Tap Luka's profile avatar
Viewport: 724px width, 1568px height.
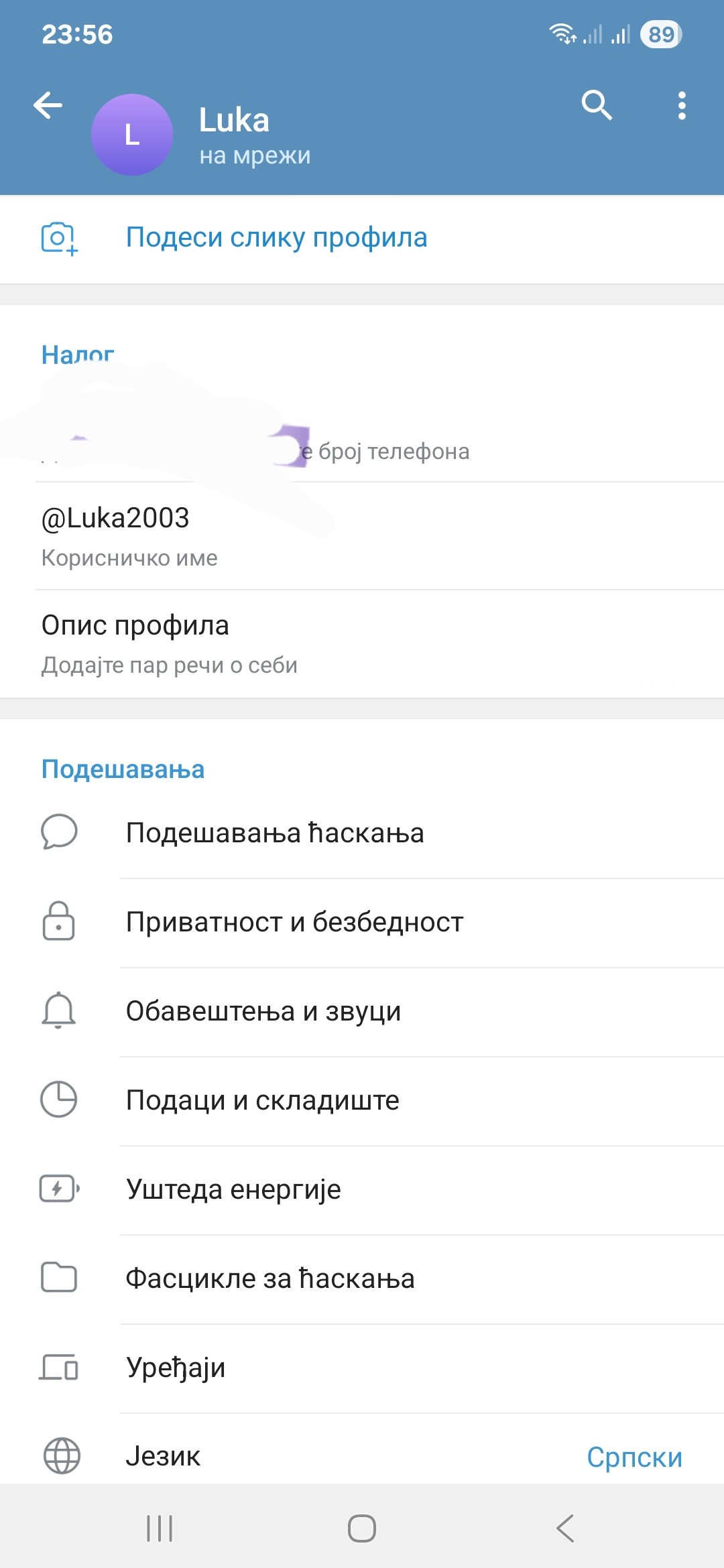click(132, 135)
